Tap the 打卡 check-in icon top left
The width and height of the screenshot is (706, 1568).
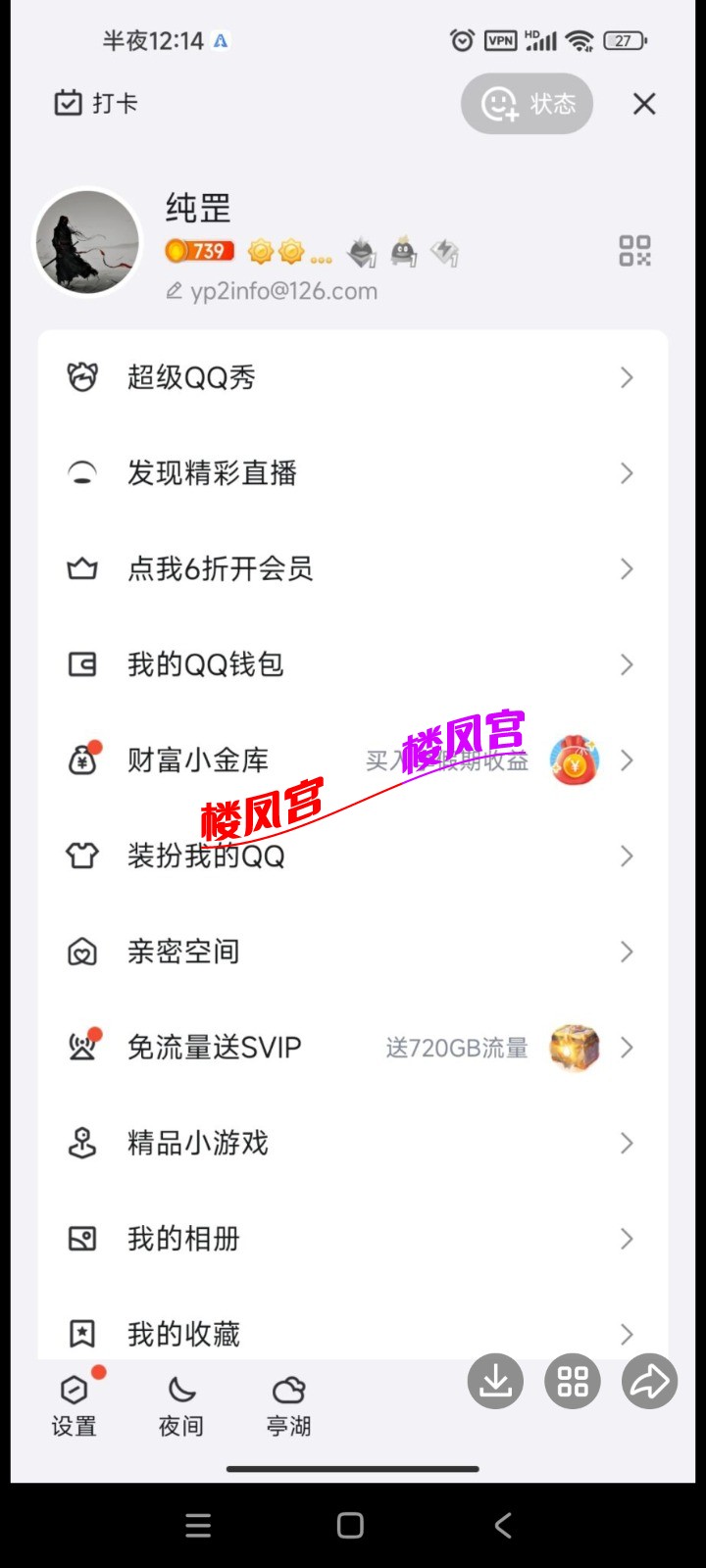point(67,102)
